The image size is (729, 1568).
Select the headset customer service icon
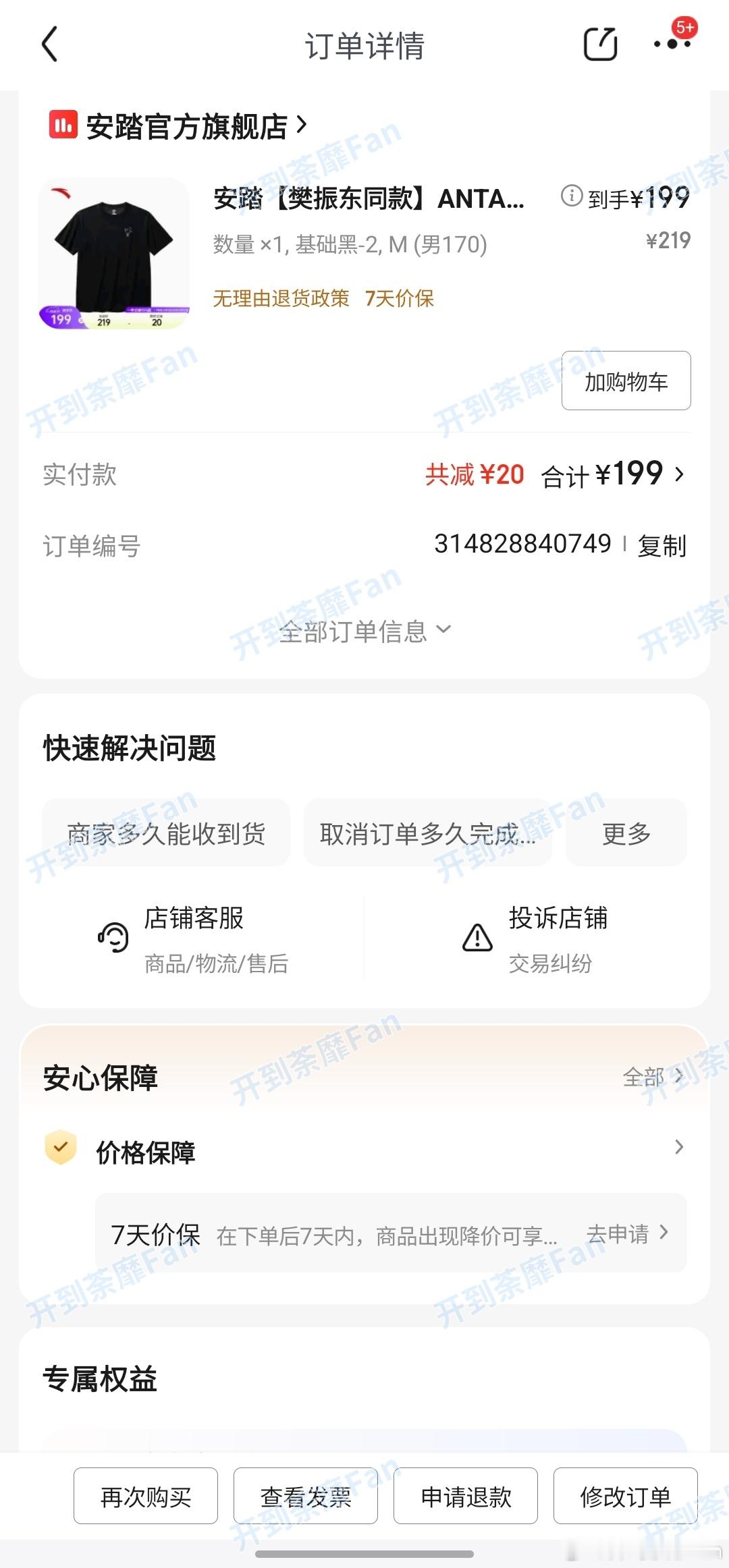113,938
